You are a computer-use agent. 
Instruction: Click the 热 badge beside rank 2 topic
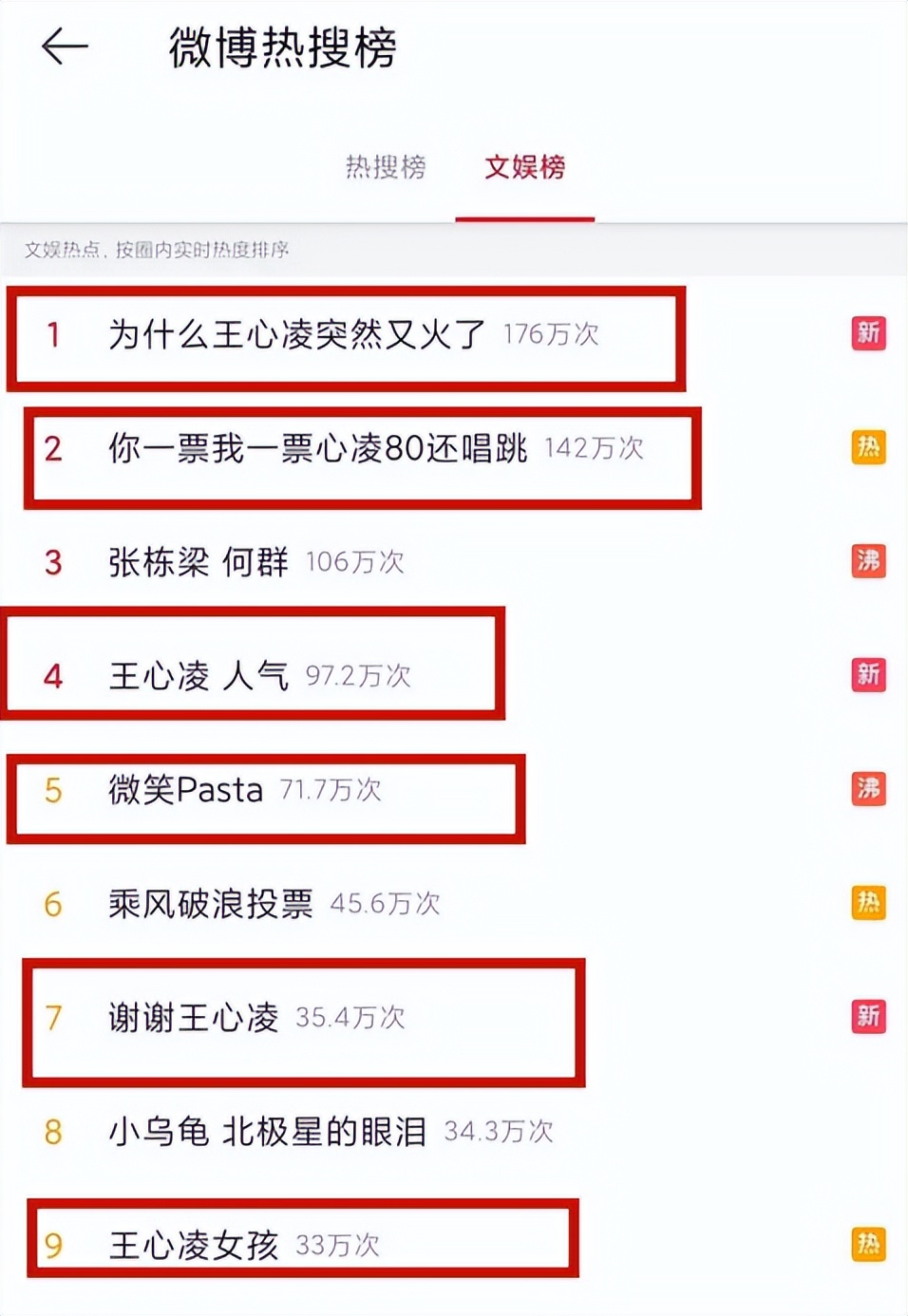tap(866, 447)
